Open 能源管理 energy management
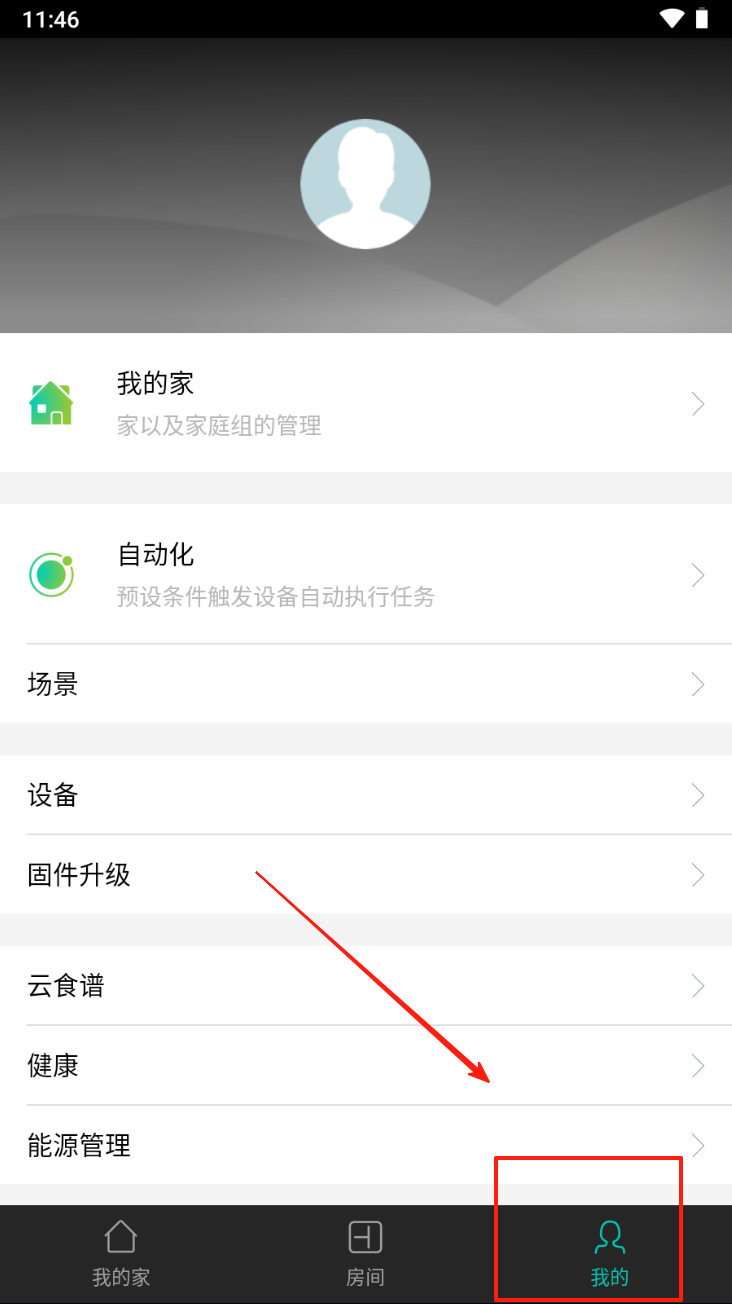This screenshot has width=732, height=1304. coord(366,1145)
